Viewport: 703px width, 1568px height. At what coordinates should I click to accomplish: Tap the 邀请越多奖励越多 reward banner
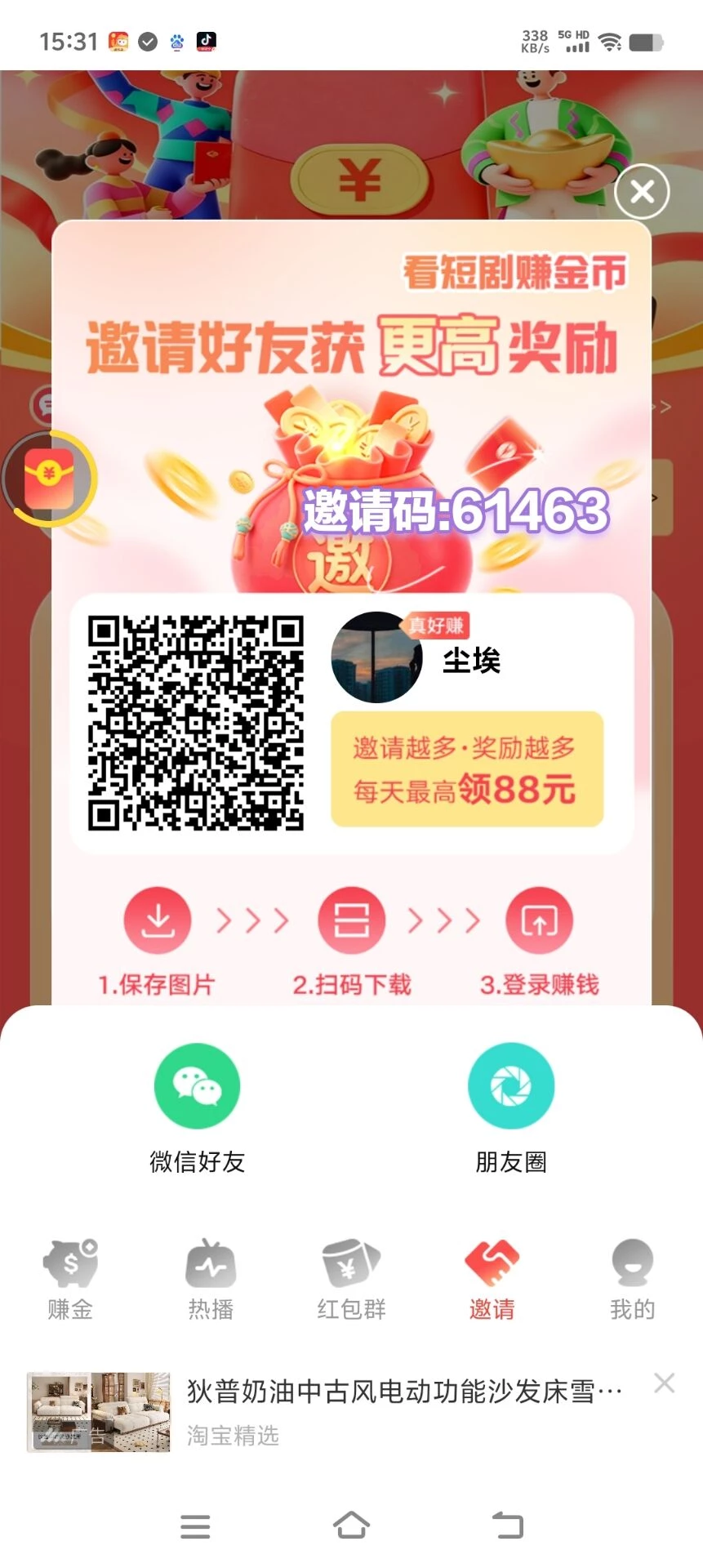click(466, 769)
